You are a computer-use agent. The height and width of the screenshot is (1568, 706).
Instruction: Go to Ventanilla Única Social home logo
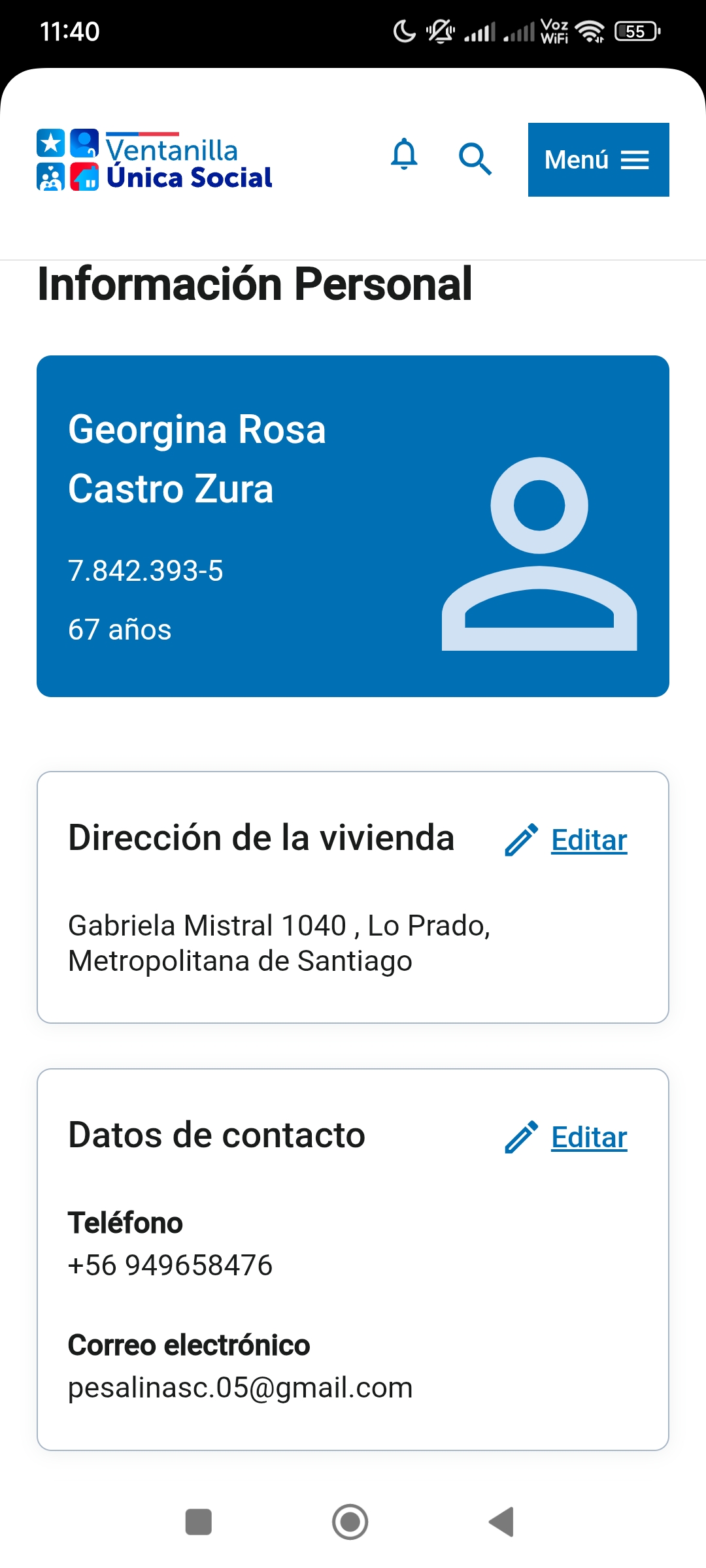155,161
